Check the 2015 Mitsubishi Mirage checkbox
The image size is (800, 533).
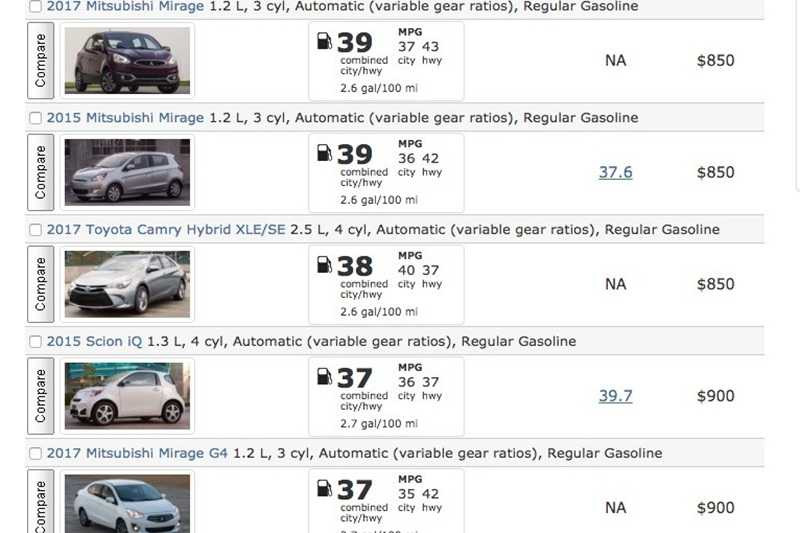(x=36, y=119)
